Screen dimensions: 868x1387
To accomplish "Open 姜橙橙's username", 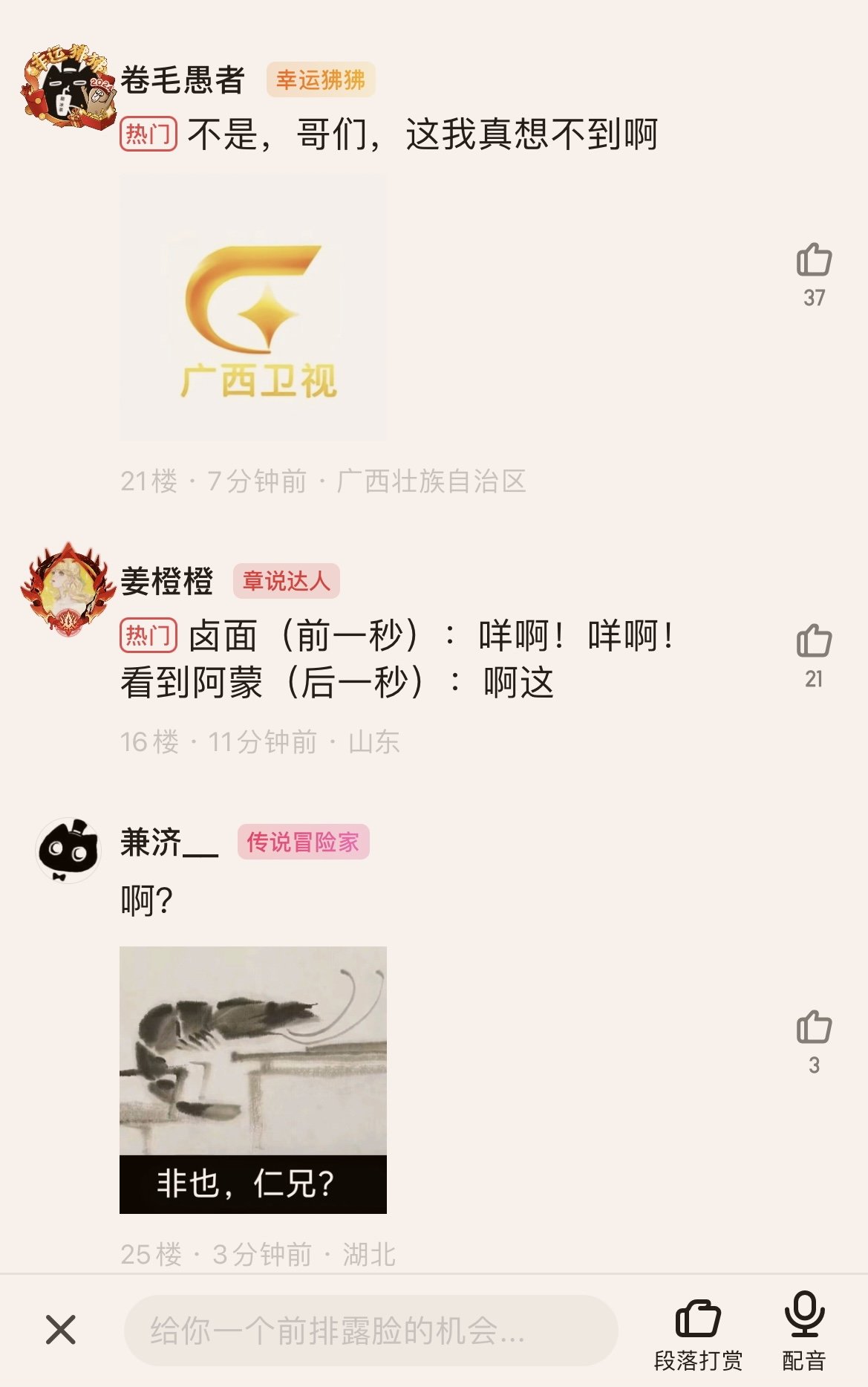I will coord(167,581).
